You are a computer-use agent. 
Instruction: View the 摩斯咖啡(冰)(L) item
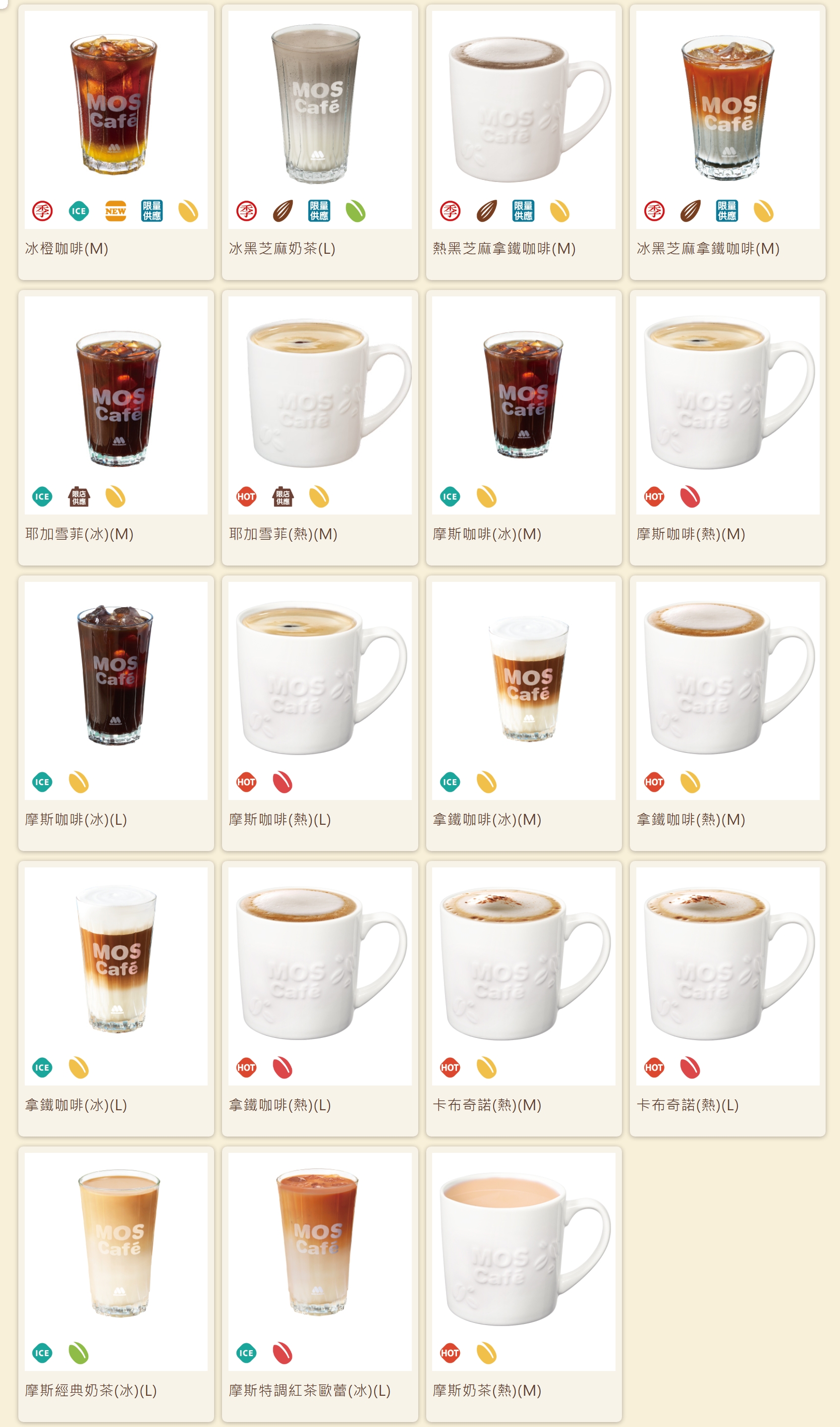[116, 713]
